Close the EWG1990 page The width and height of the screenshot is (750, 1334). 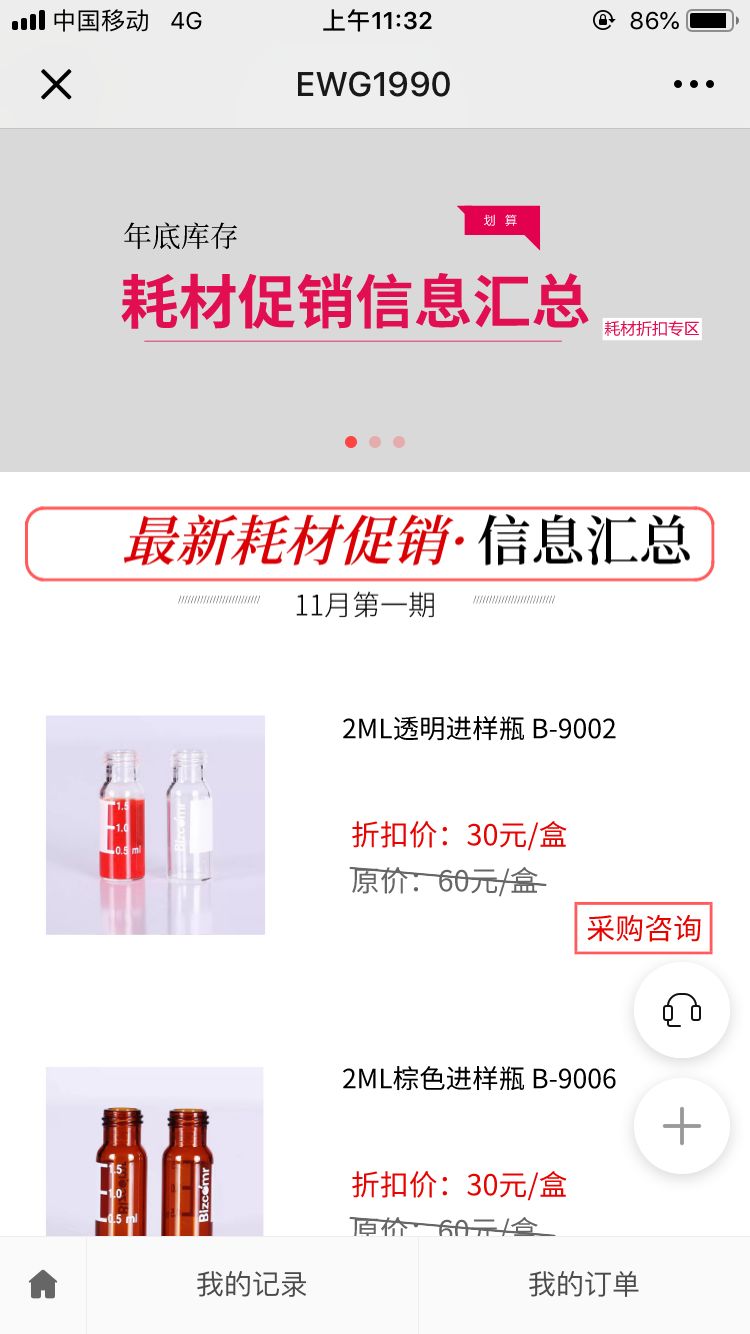[56, 85]
